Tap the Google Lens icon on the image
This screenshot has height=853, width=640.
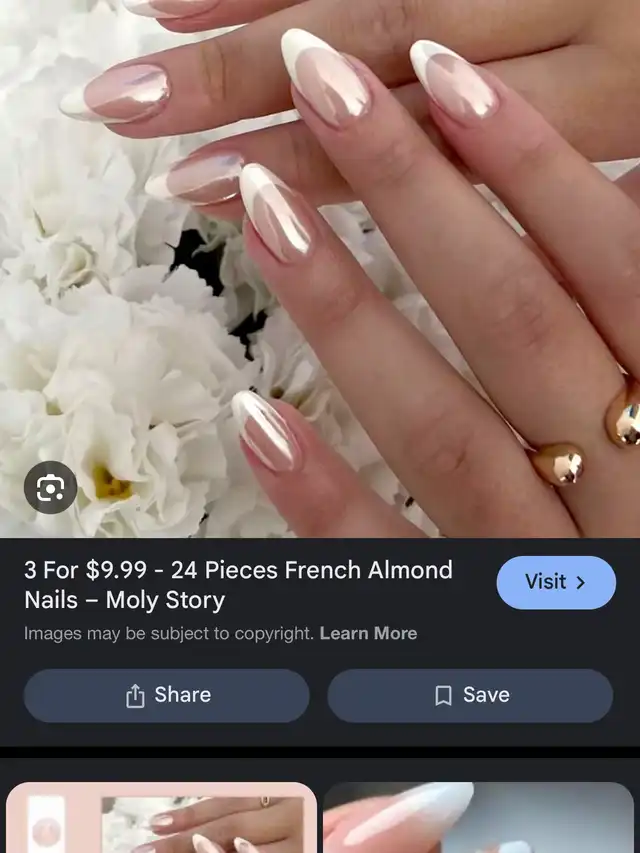pyautogui.click(x=50, y=487)
